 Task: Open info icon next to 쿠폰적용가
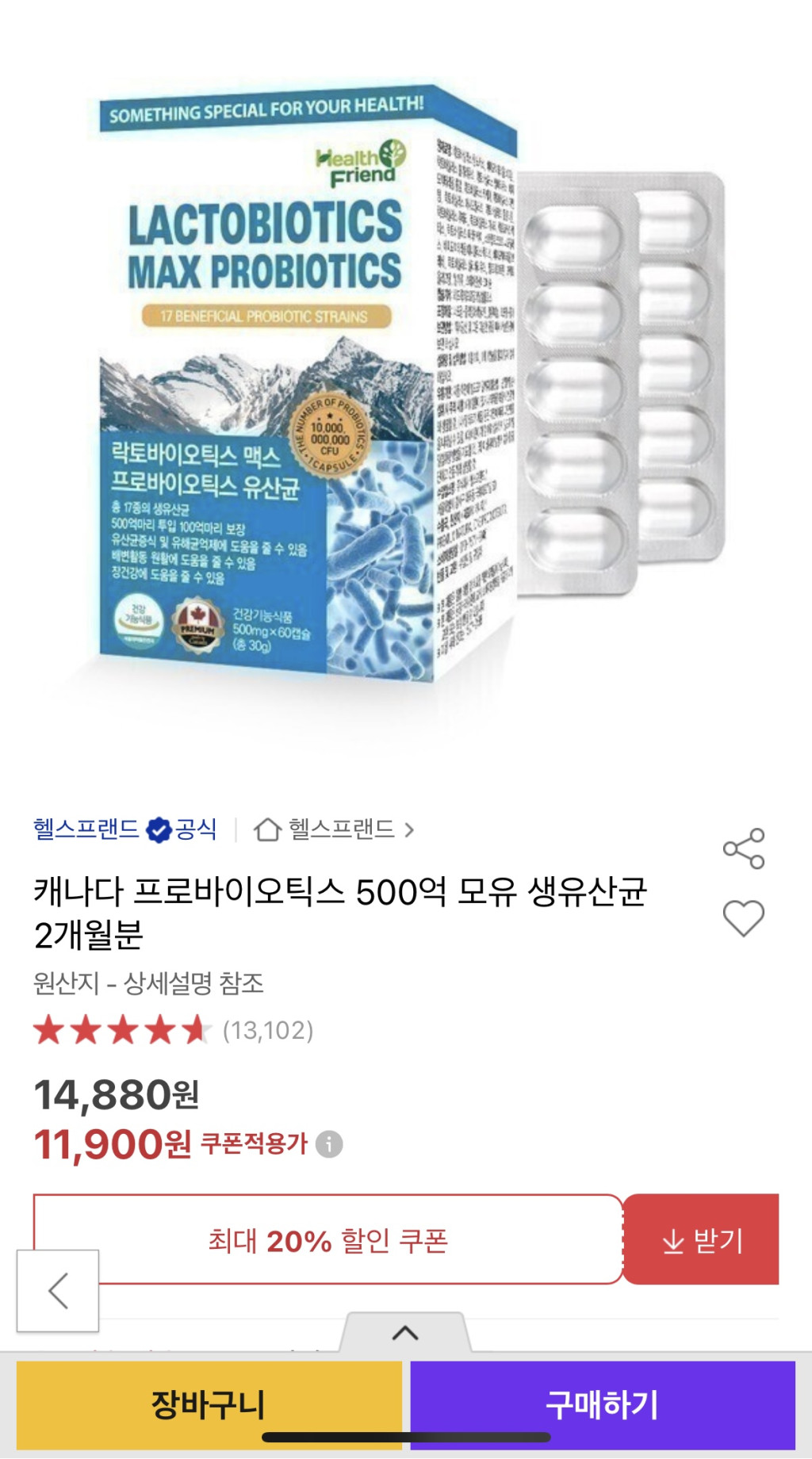[x=329, y=1144]
